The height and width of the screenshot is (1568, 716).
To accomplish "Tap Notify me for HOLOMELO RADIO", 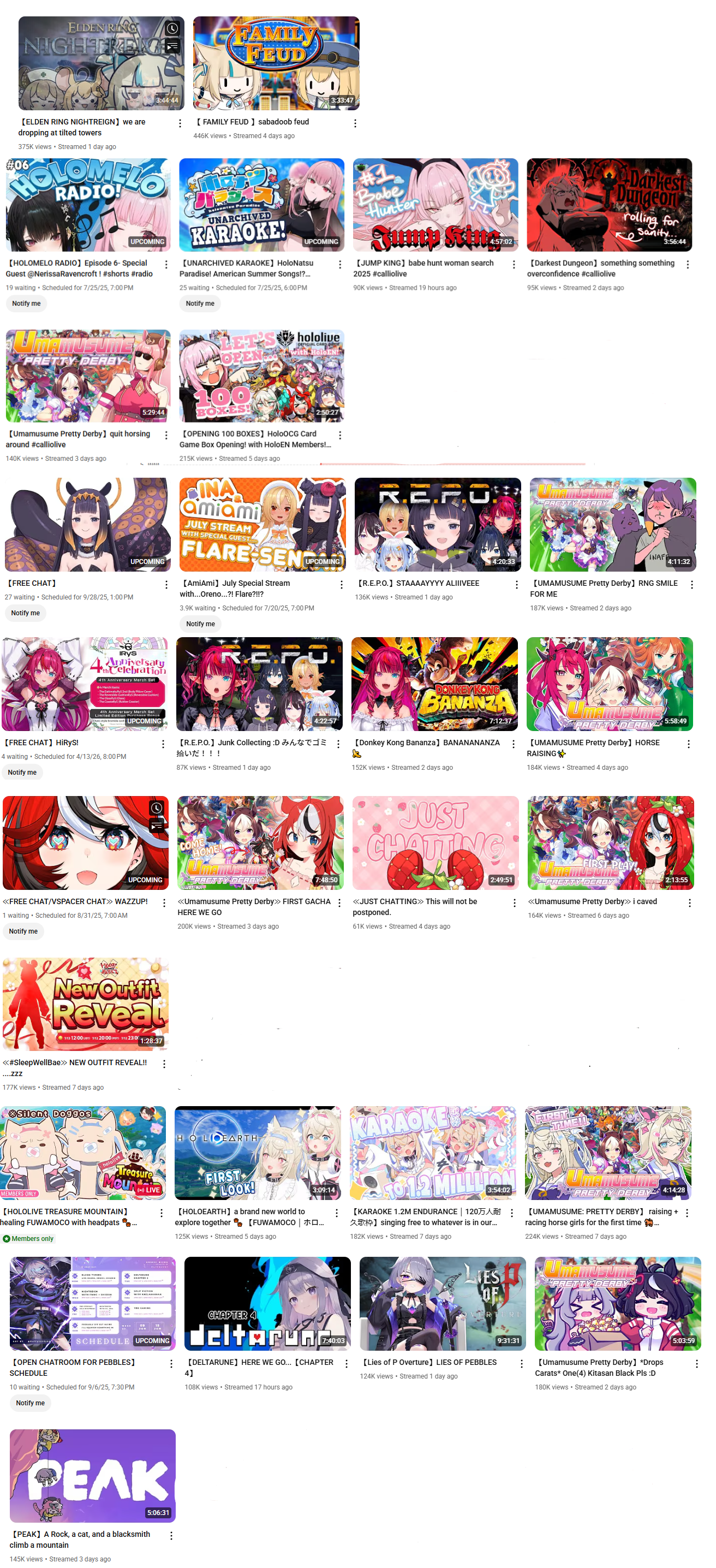I will point(26,303).
